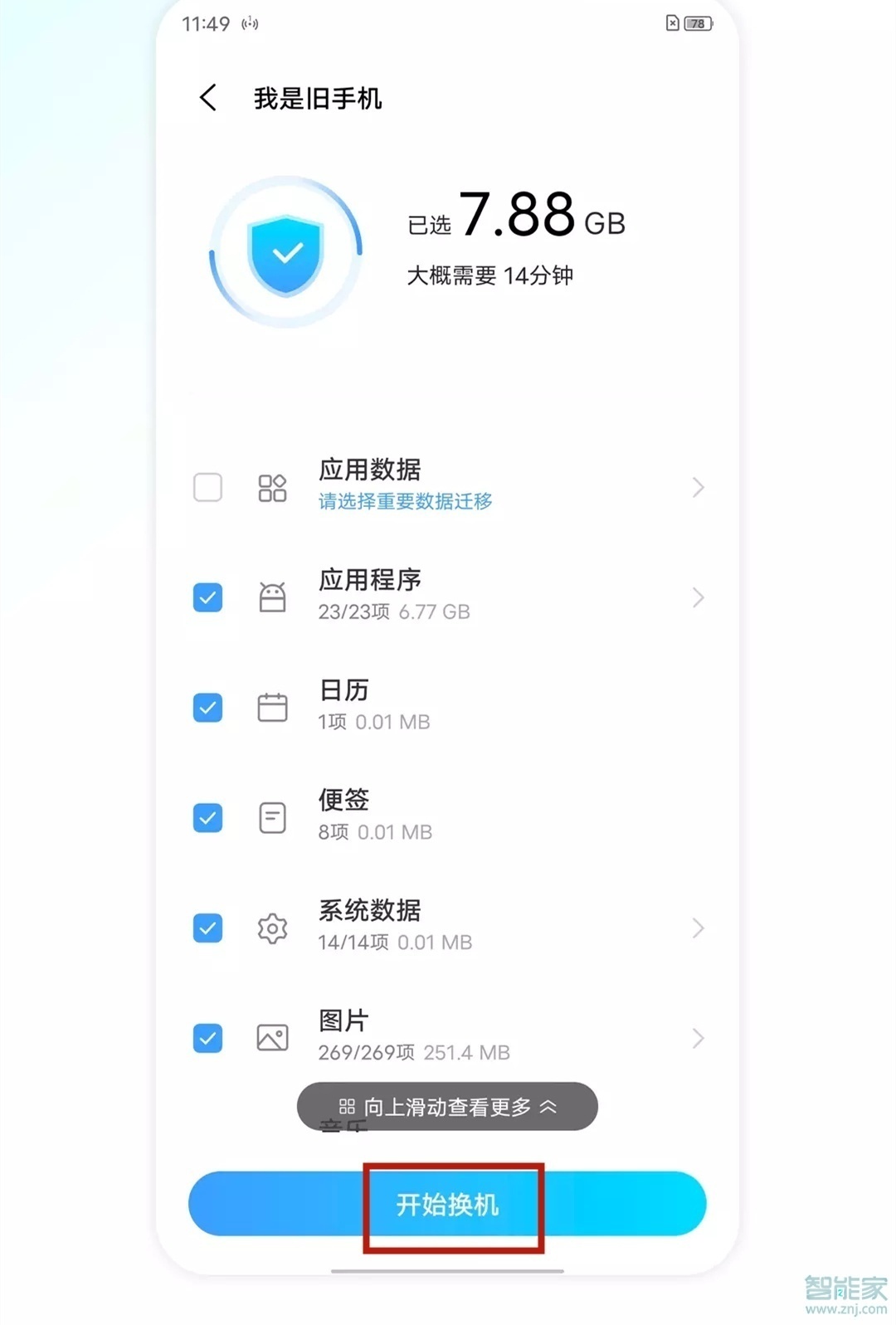The image size is (896, 1325).
Task: Tap the back arrow beside 我是旧手机
Action: (x=207, y=98)
